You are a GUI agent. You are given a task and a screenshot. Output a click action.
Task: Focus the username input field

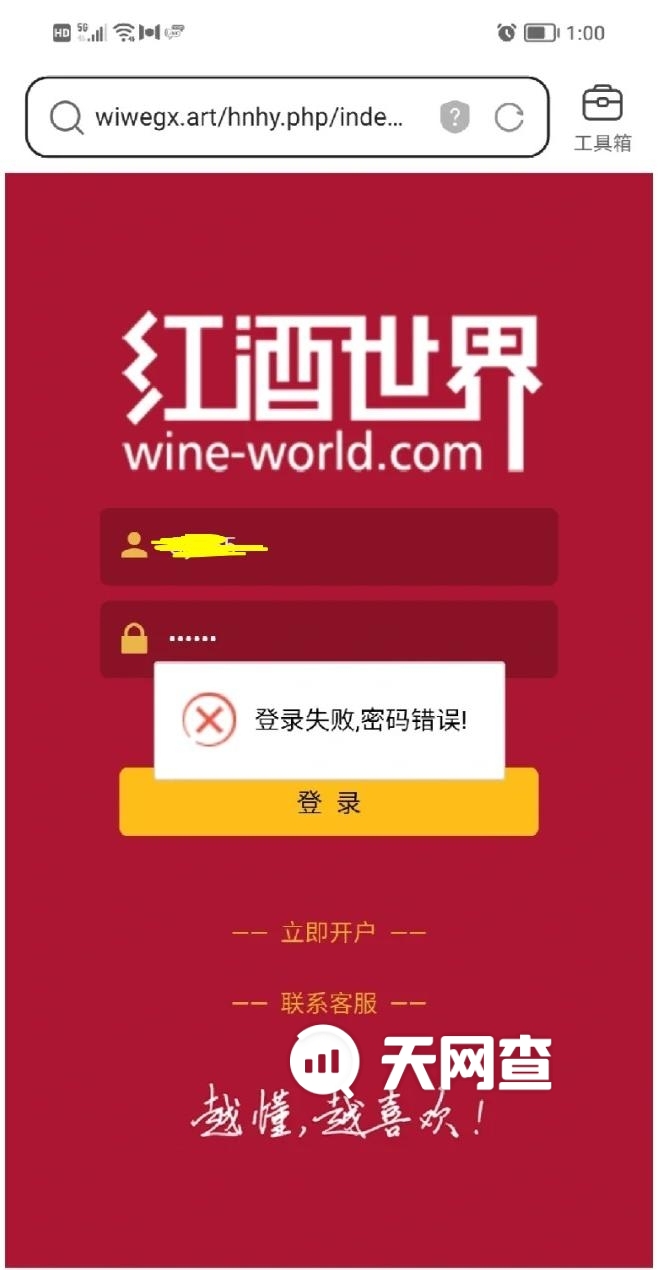click(340, 546)
